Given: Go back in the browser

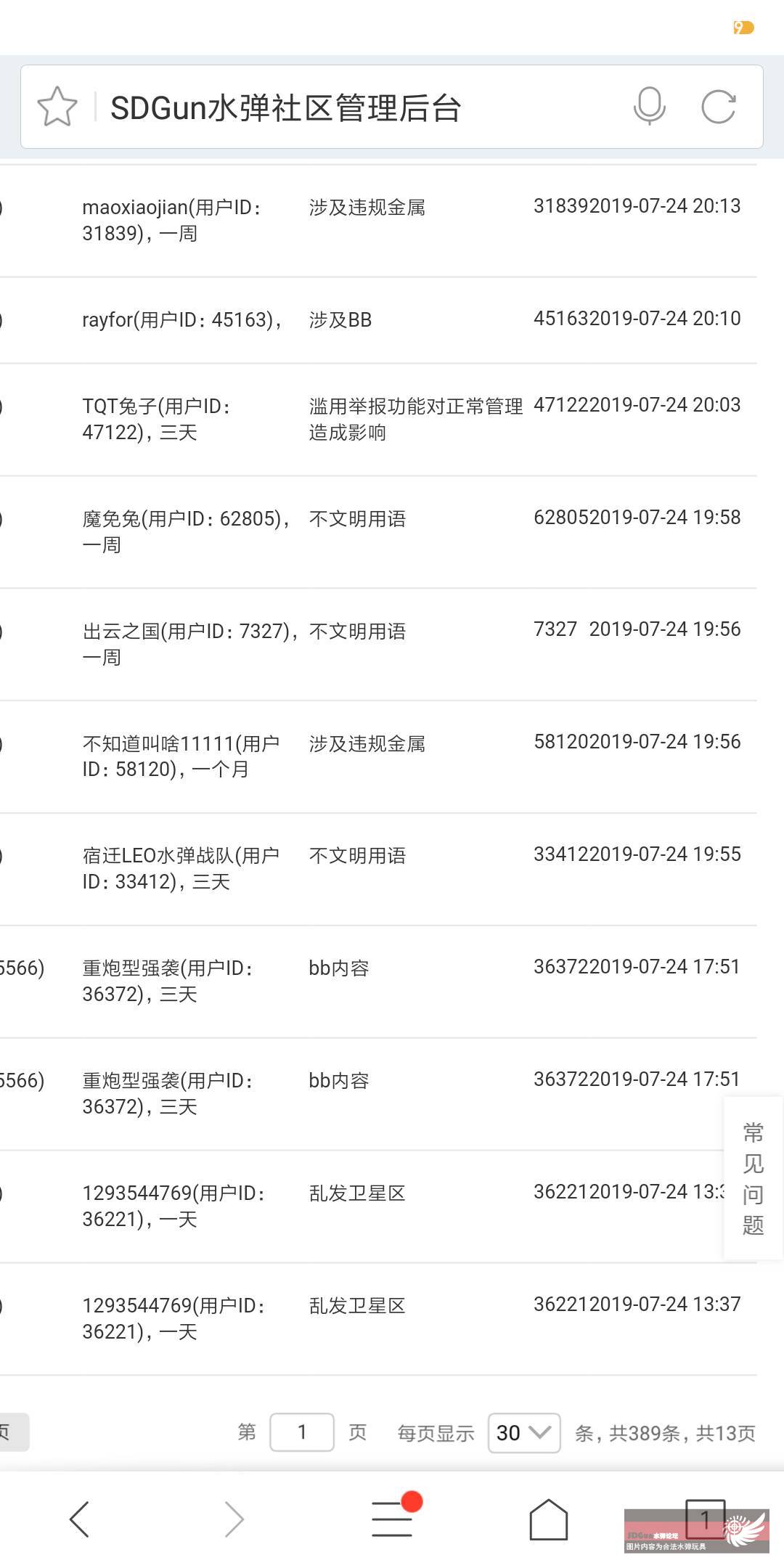Looking at the screenshot, I should point(79,1519).
